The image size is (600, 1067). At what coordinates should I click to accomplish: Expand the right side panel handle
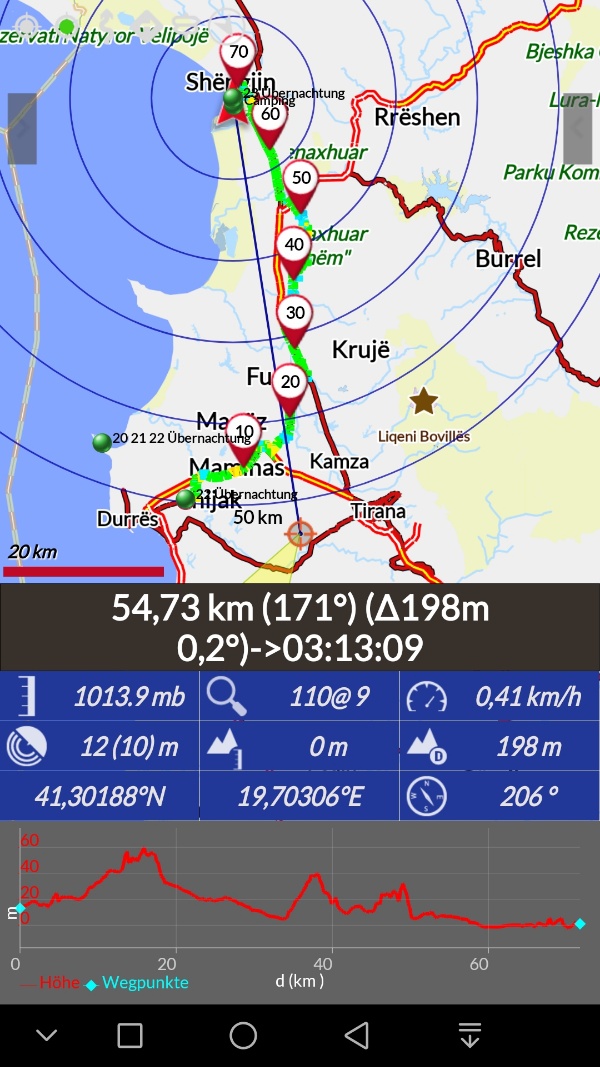[578, 129]
